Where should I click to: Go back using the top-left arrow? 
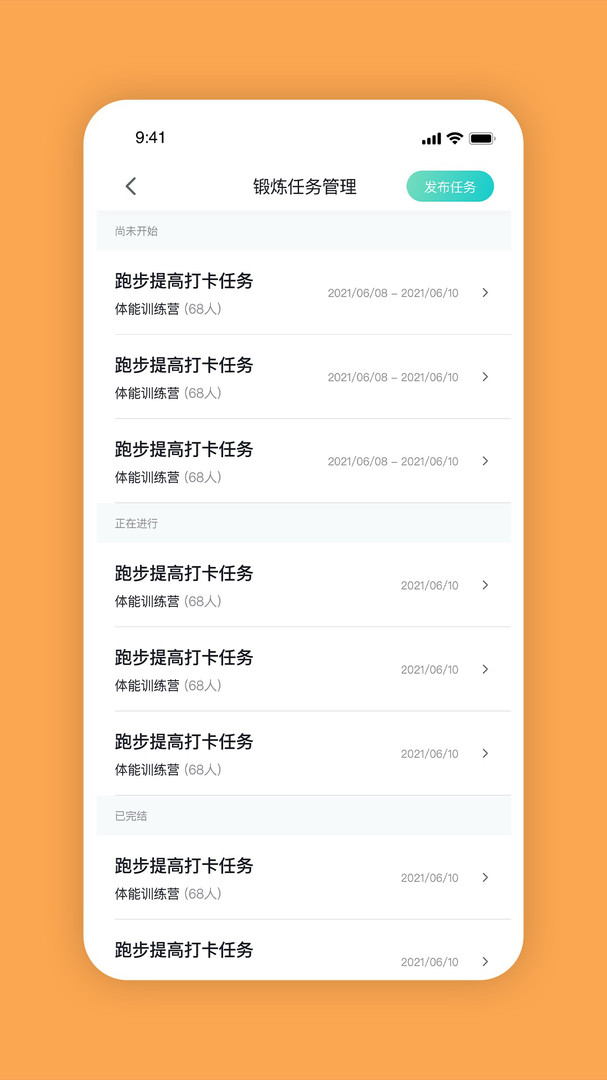tap(131, 186)
